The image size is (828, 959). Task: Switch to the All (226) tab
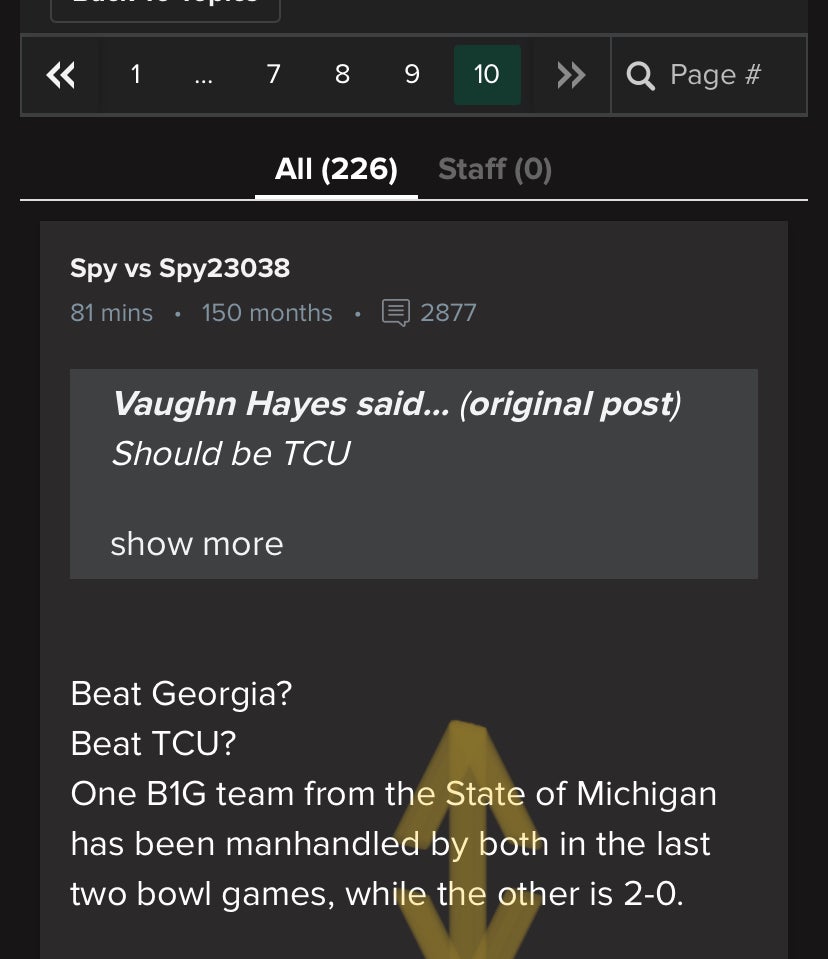336,169
